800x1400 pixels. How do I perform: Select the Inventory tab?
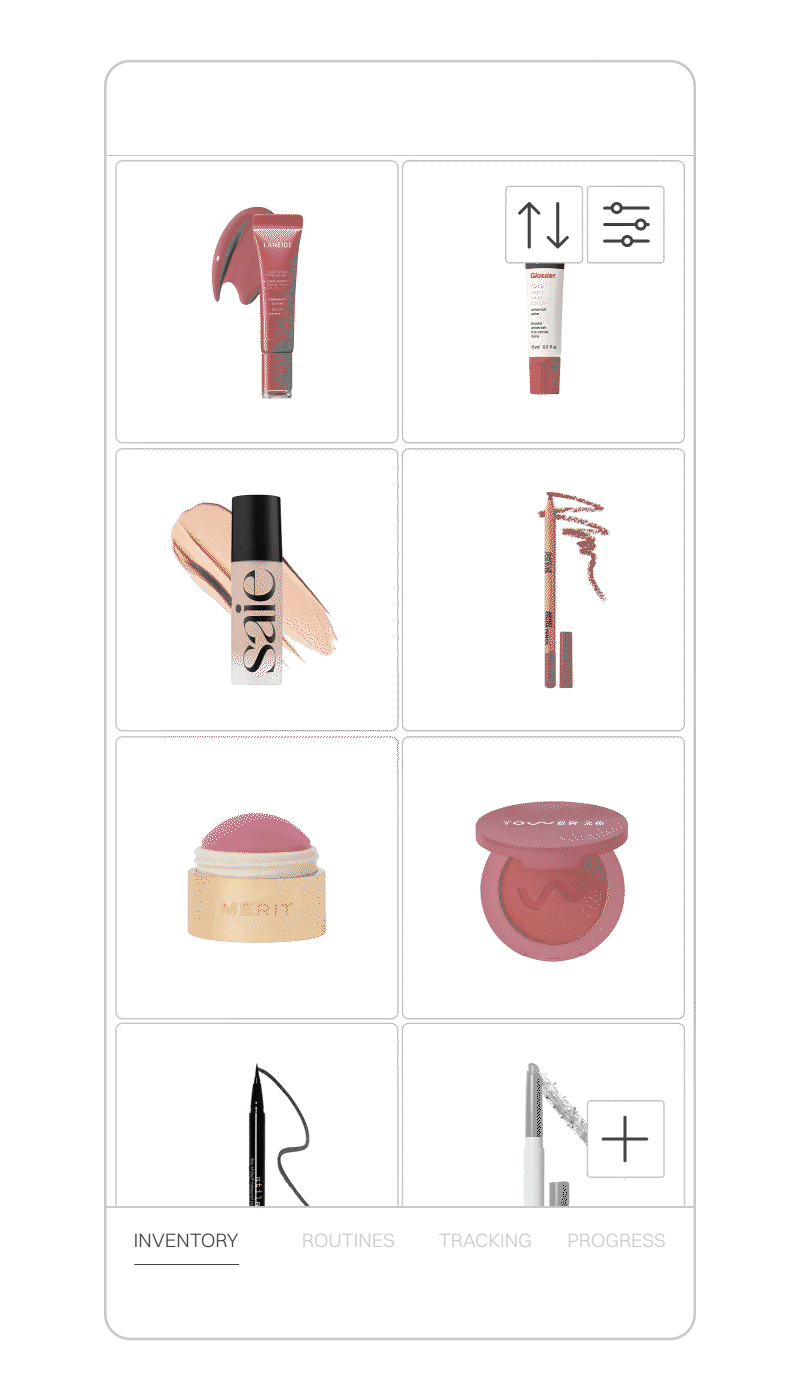[186, 1240]
